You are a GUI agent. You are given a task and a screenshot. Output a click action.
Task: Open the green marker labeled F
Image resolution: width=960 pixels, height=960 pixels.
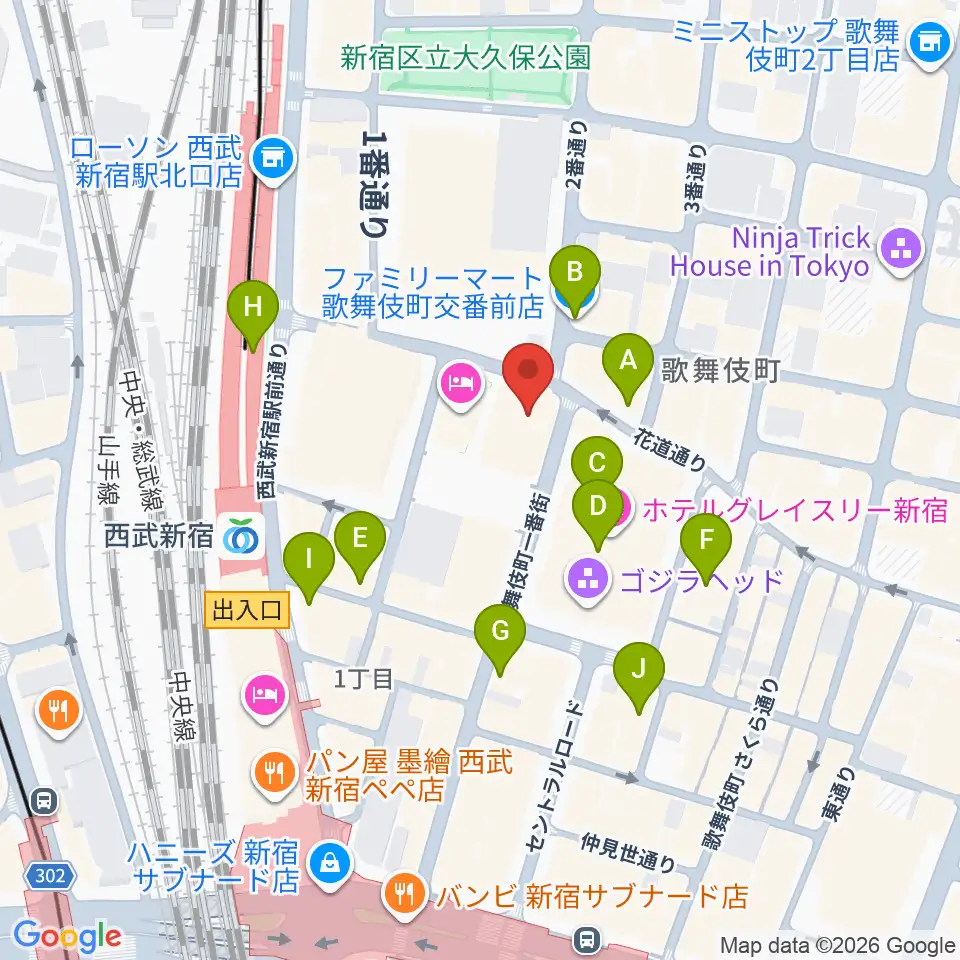click(x=707, y=549)
